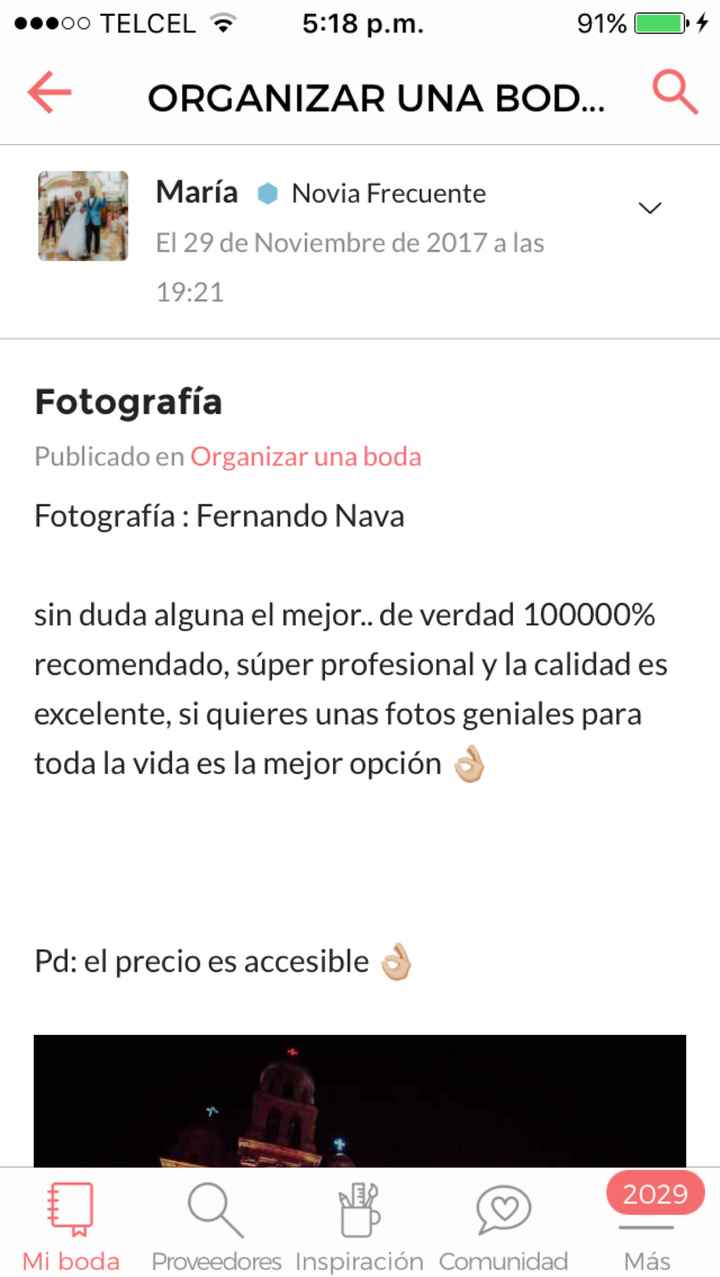Image resolution: width=720 pixels, height=1277 pixels.
Task: Open the church night photo attachment
Action: (360, 1100)
